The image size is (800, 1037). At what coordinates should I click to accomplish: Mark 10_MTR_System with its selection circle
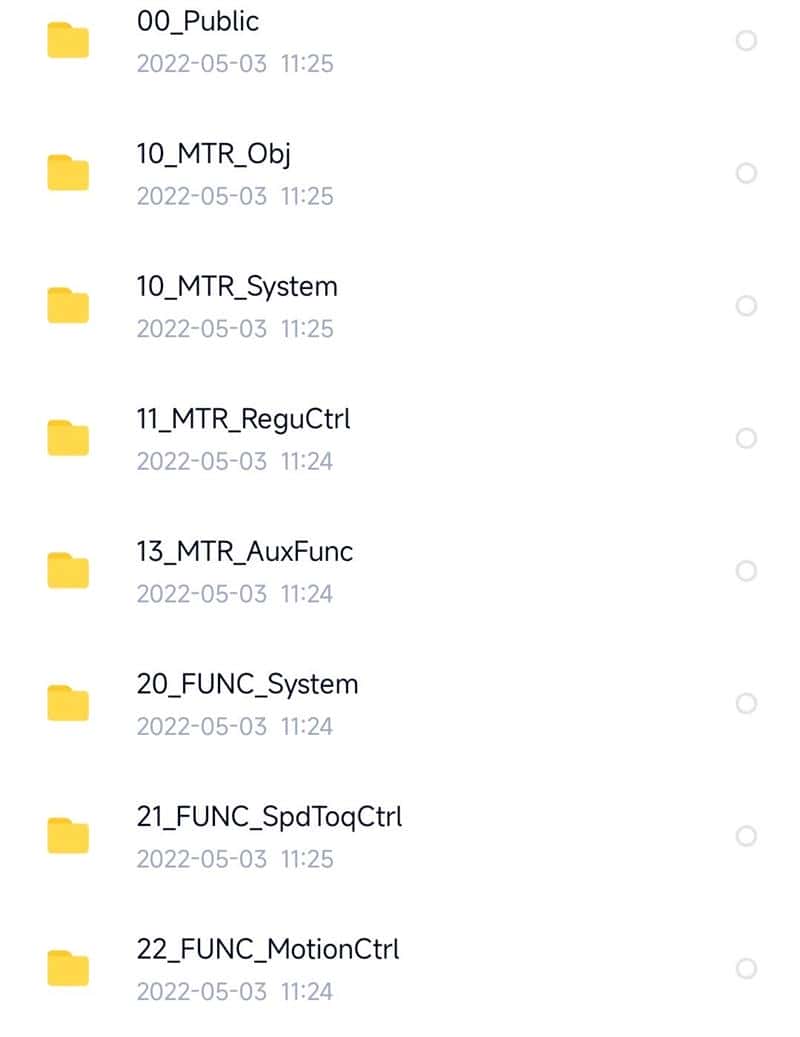[x=746, y=306]
